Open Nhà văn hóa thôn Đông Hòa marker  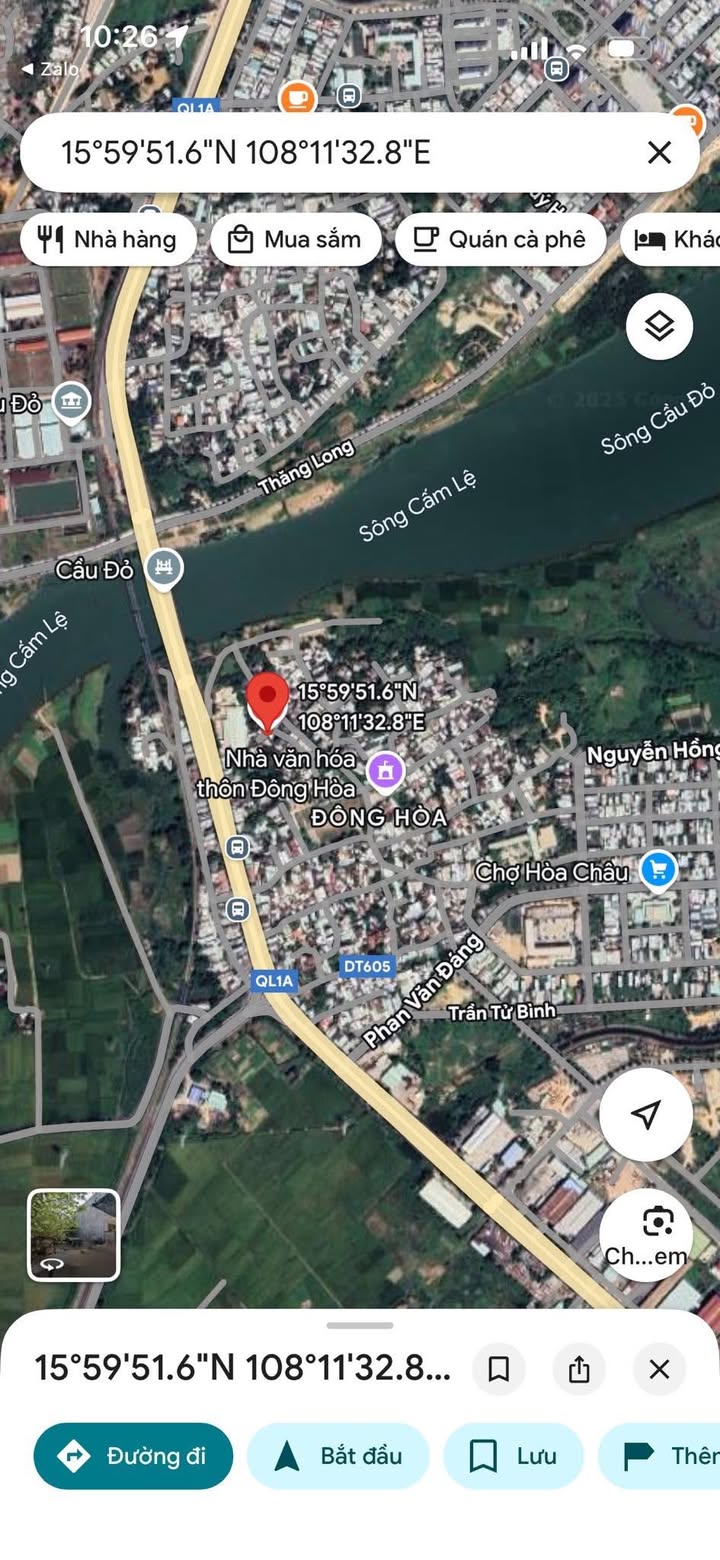(x=386, y=771)
